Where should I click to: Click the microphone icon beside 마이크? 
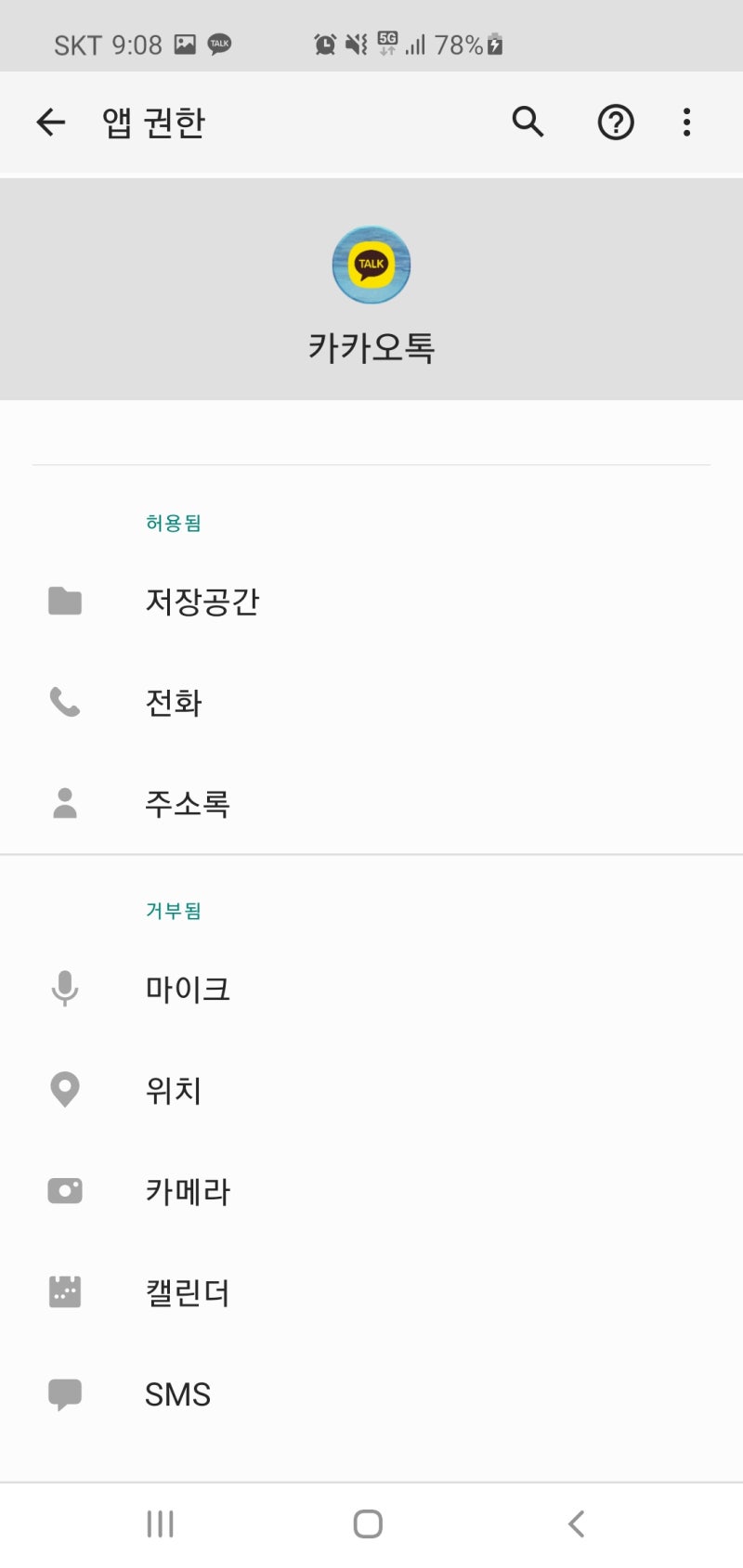tap(63, 988)
